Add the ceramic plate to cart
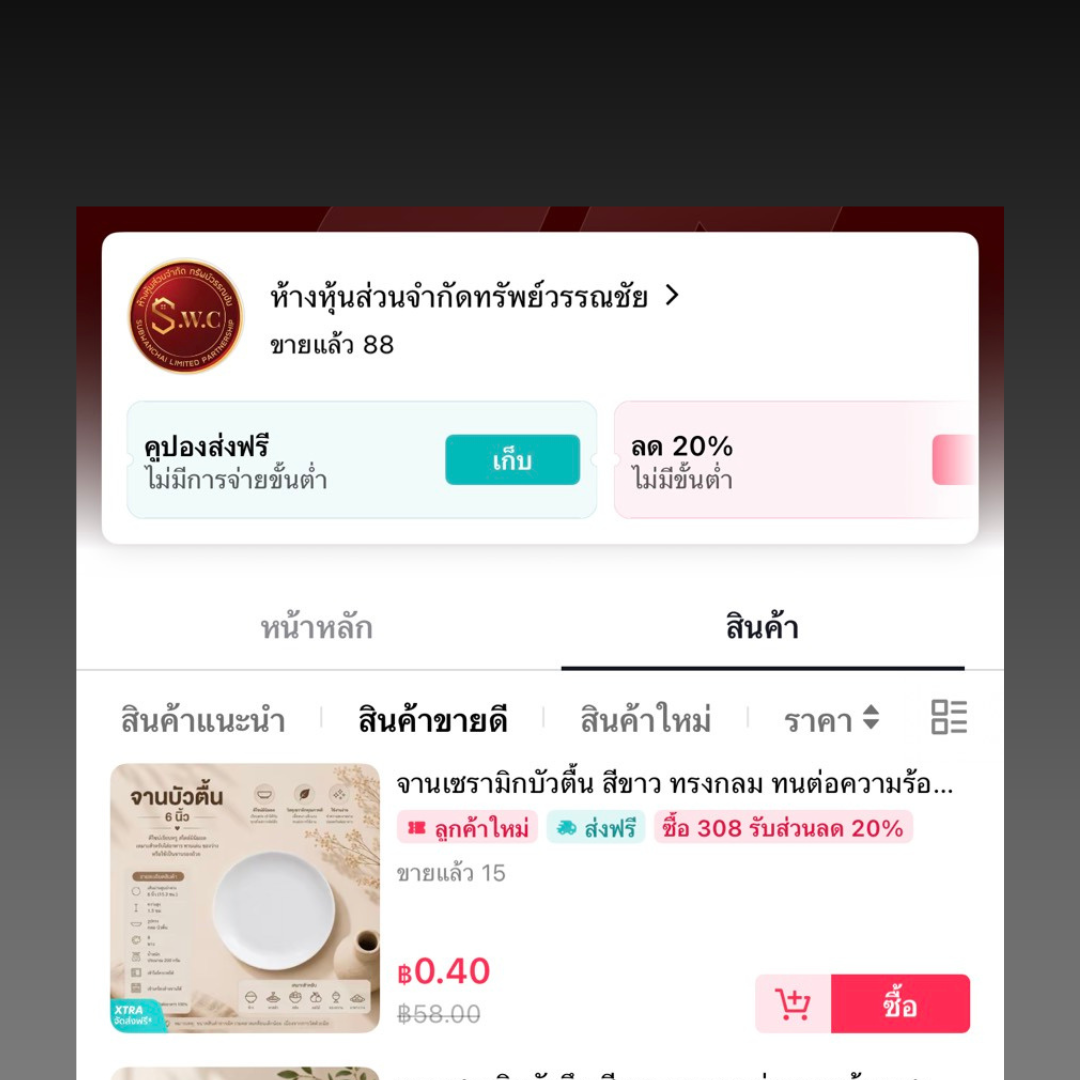The height and width of the screenshot is (1080, 1080). (793, 1004)
